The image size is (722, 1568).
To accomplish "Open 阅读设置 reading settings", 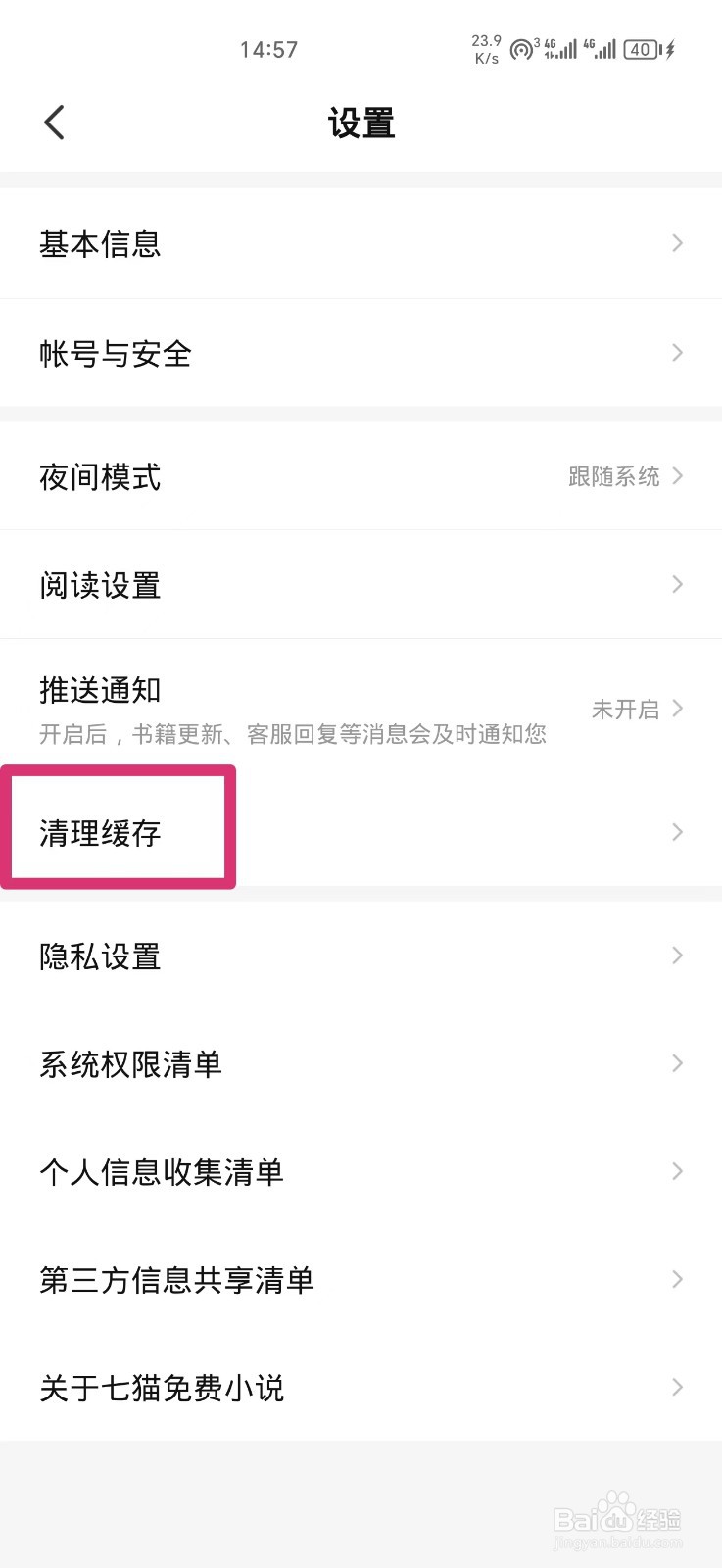I will tap(100, 585).
